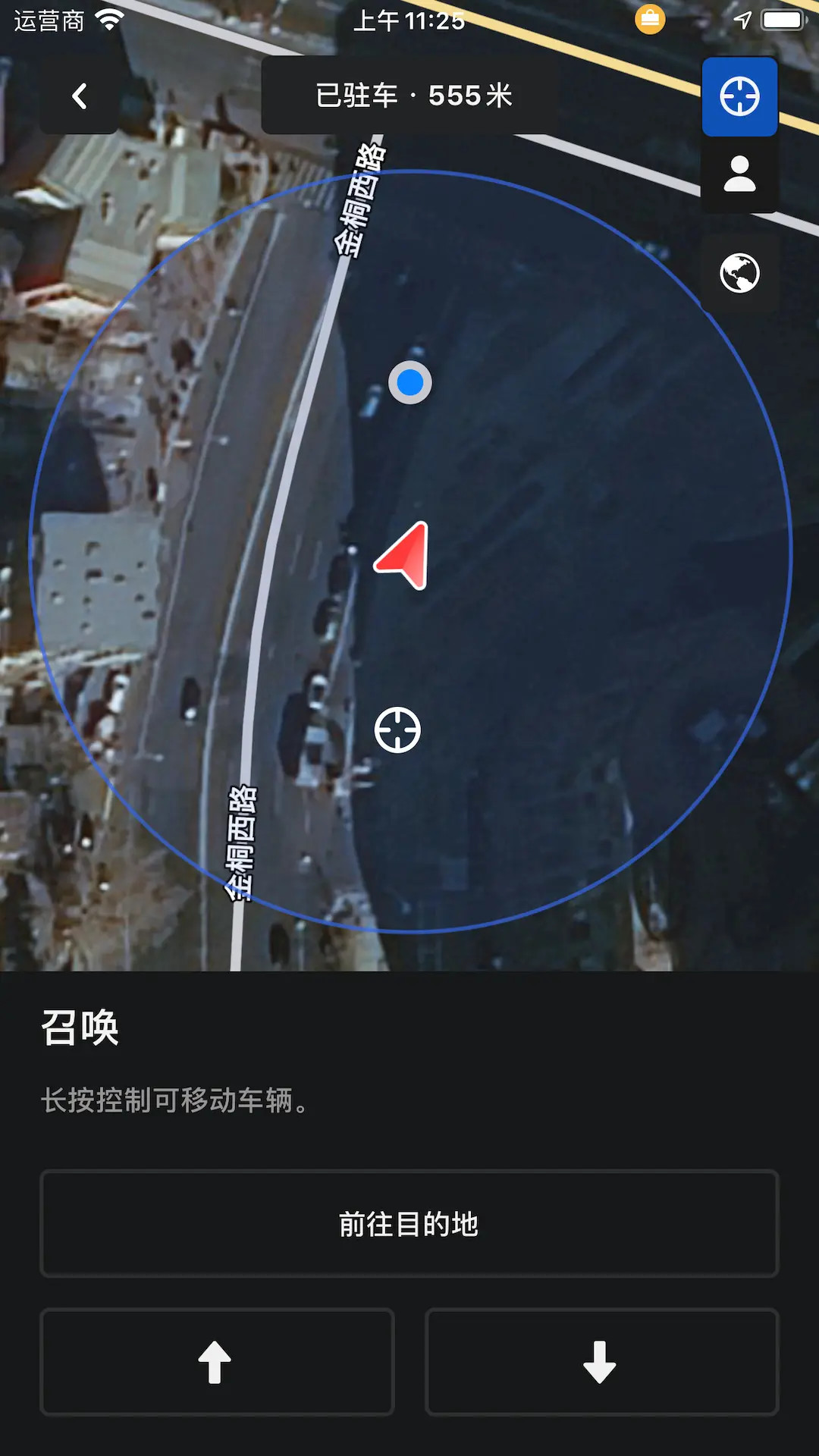819x1456 pixels.
Task: Open the driver profile person icon
Action: 739,176
